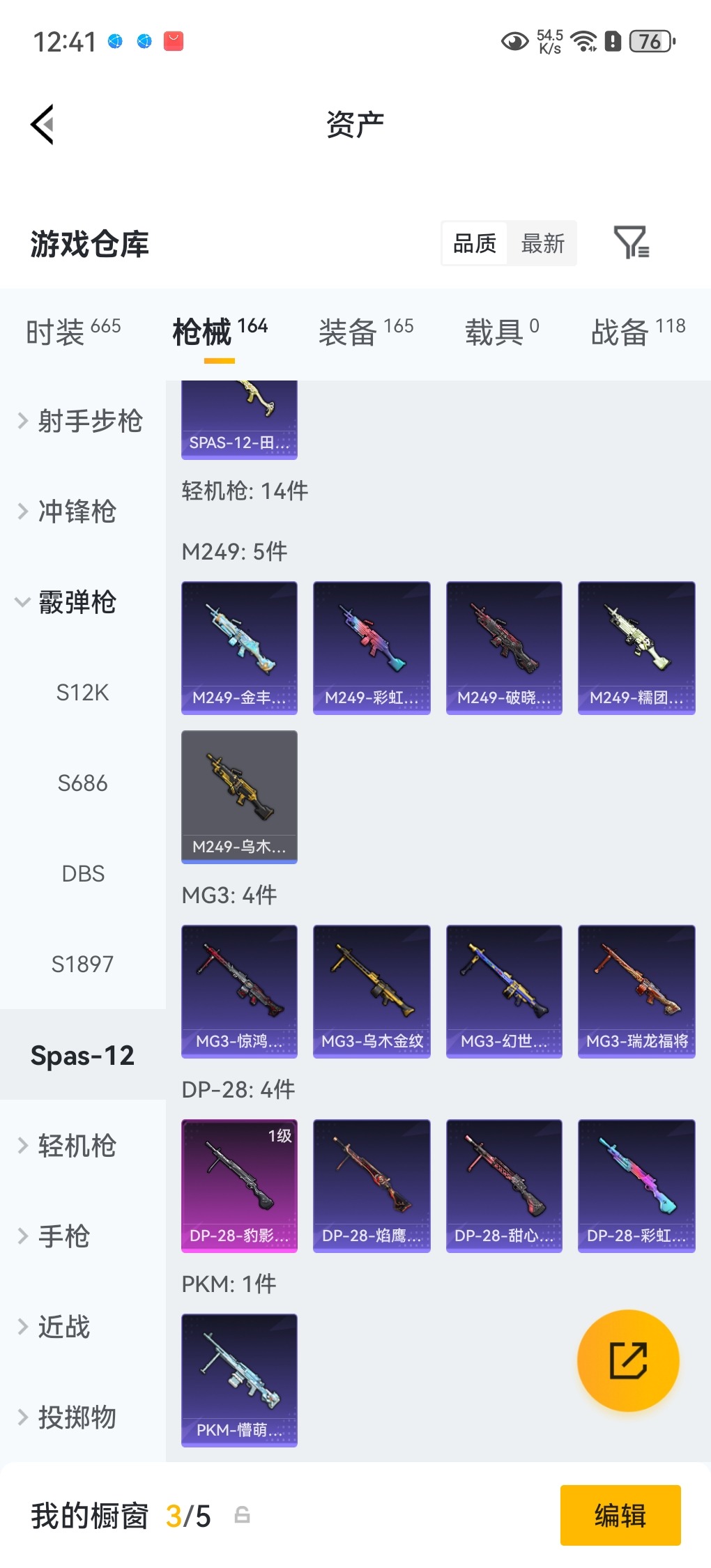Select S12K in the shotgun sidebar

point(82,692)
